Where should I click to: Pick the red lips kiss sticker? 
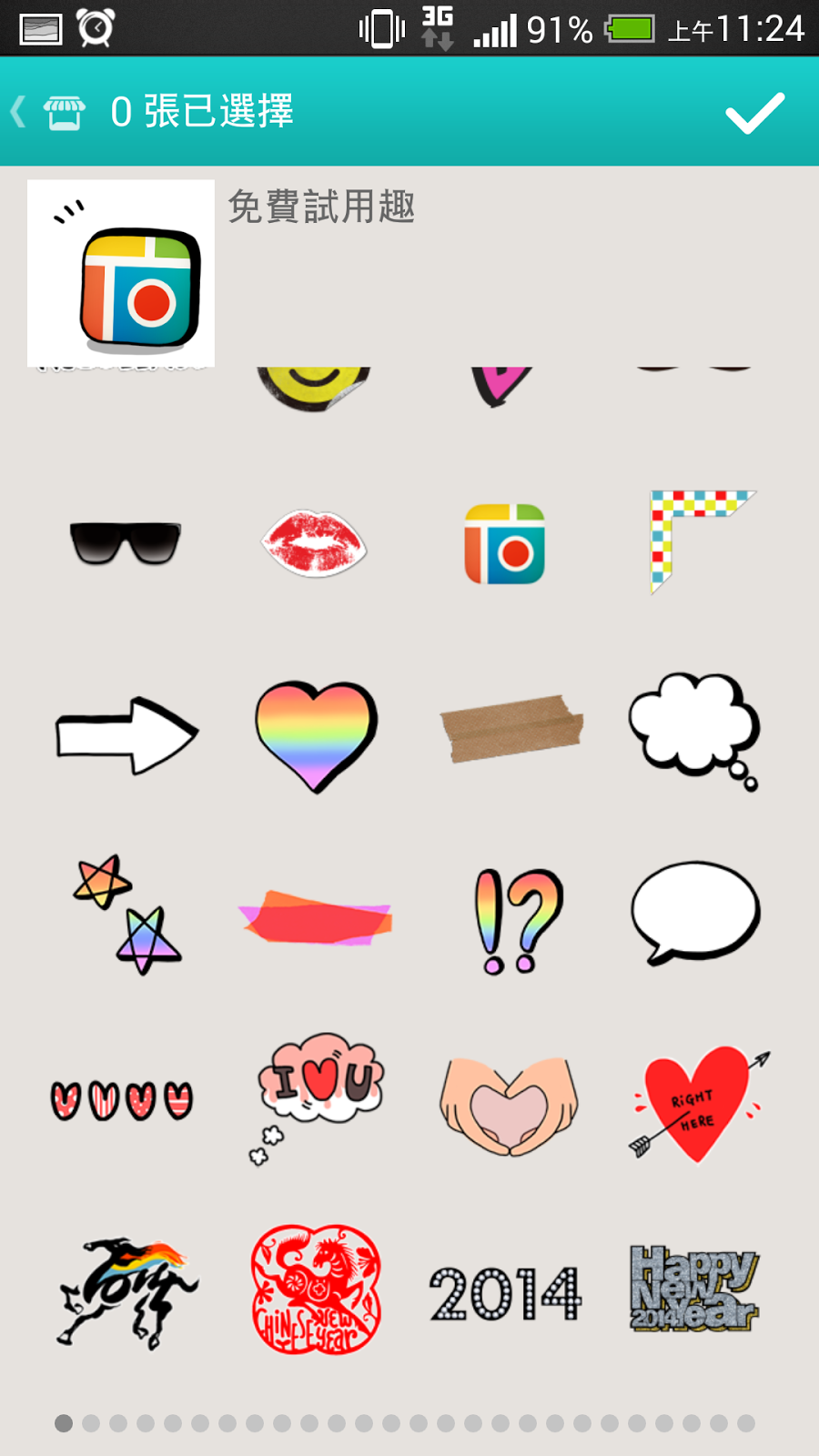(x=314, y=544)
